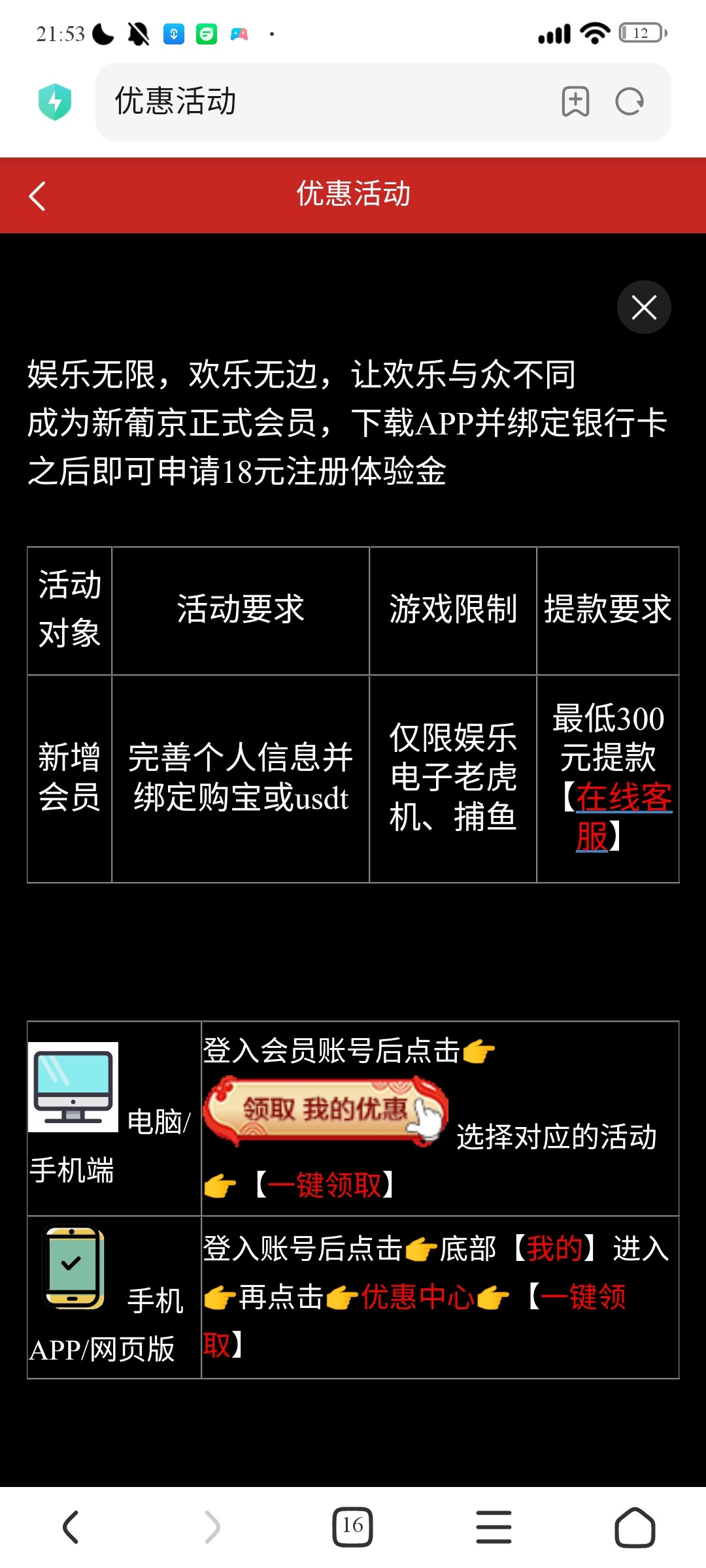Open the browser menu
Viewport: 706px width, 1568px height.
point(494,1527)
